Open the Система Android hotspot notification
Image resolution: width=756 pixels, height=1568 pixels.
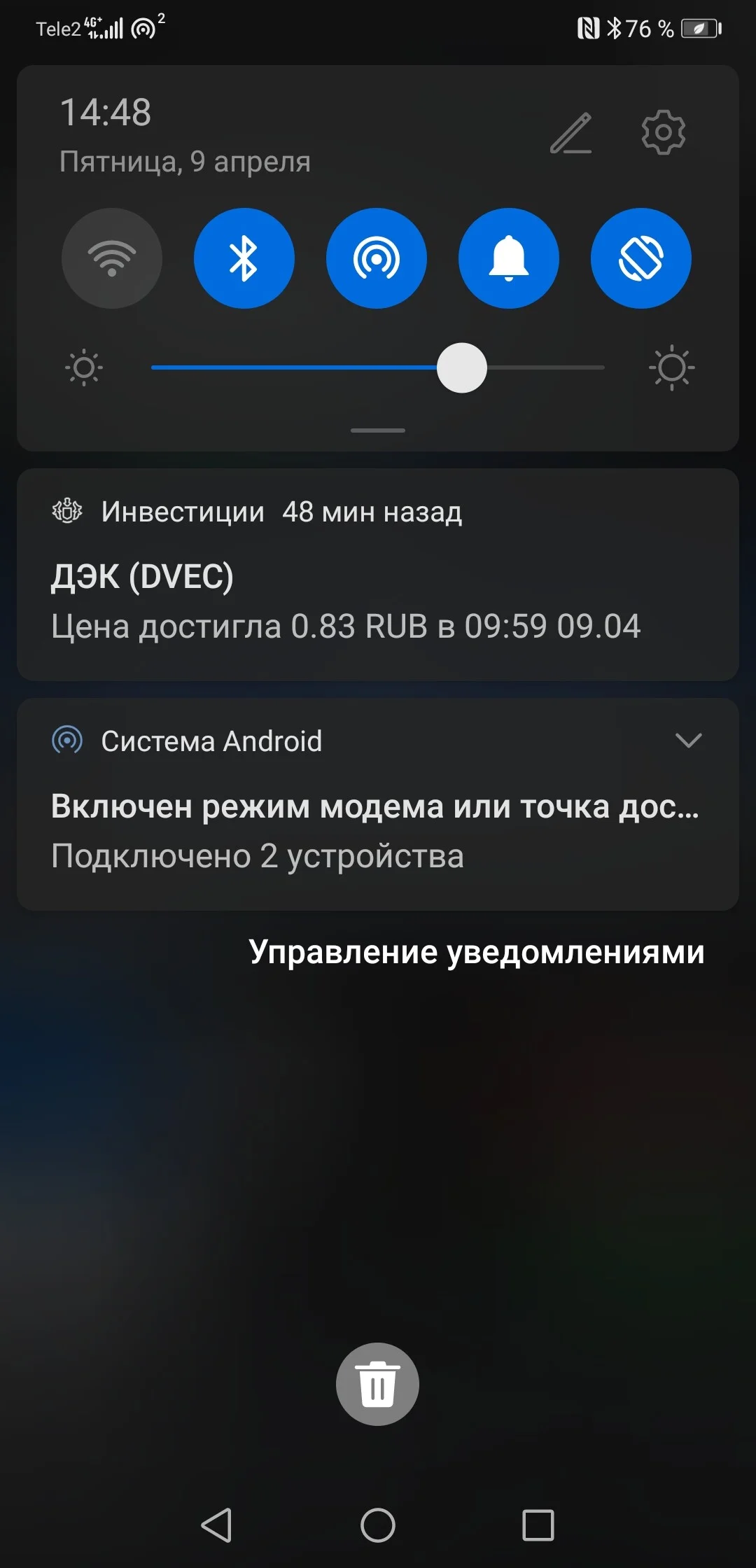[378, 804]
